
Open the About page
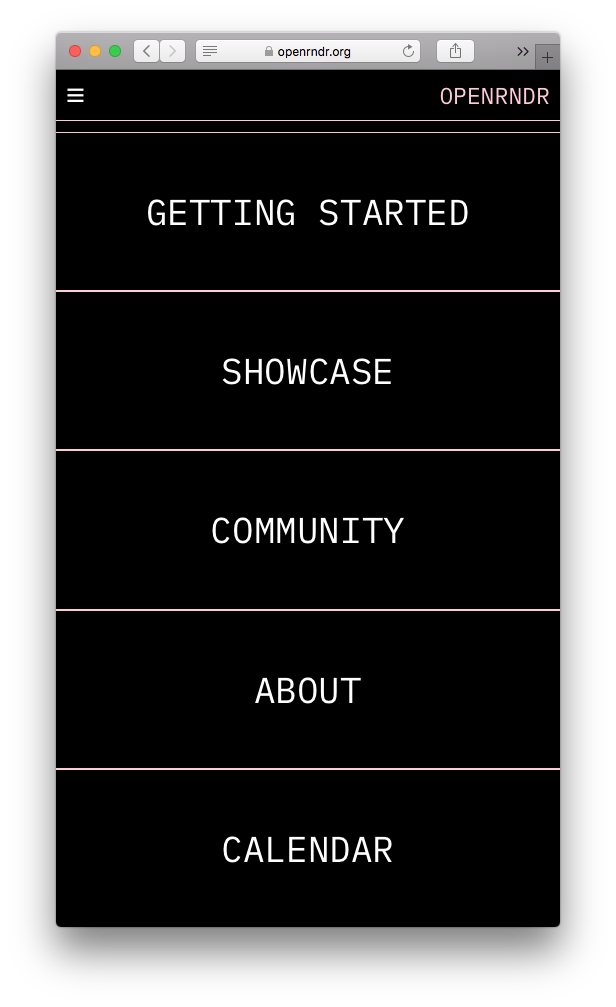tap(307, 692)
